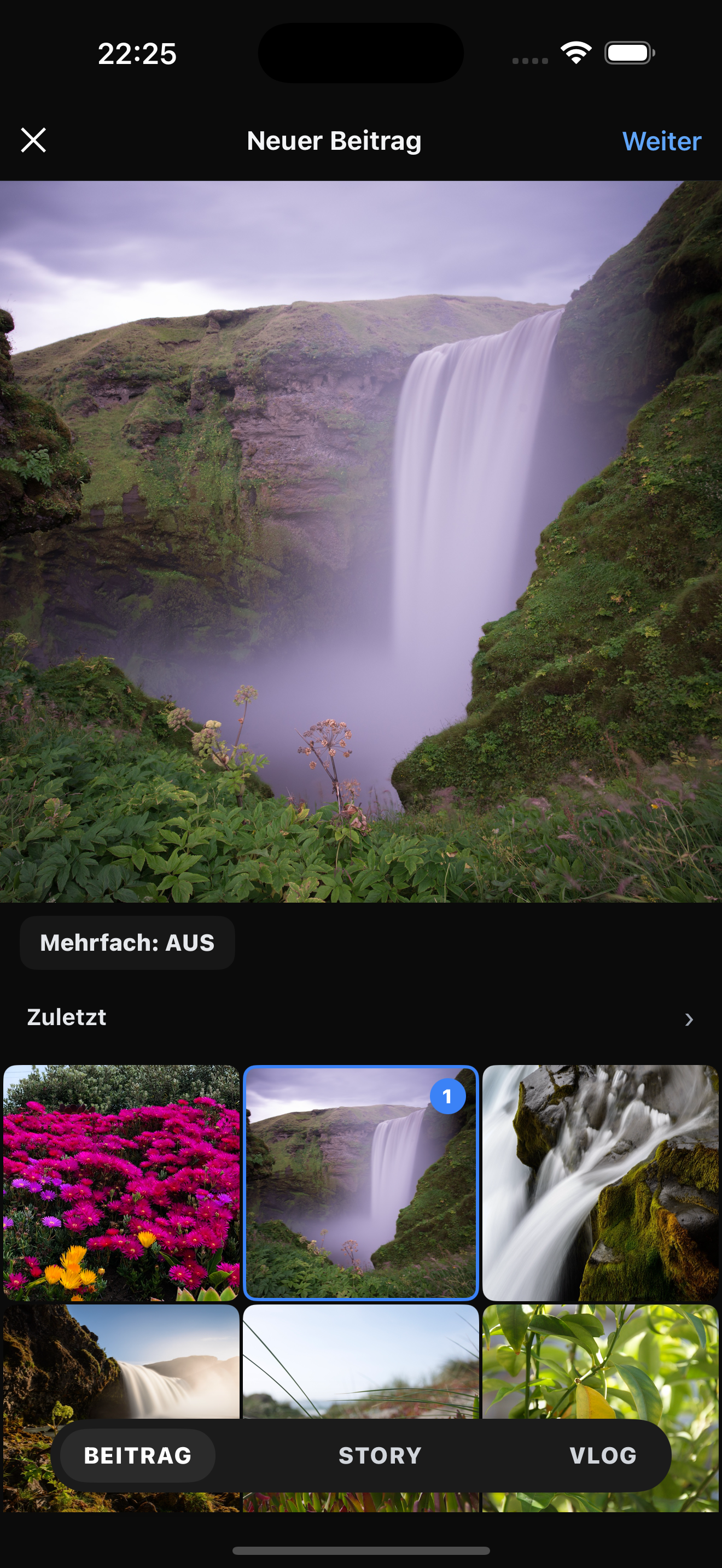Toggle the Mehrfach: AUS multi-select button
Viewport: 722px width, 1568px height.
pyautogui.click(x=127, y=943)
